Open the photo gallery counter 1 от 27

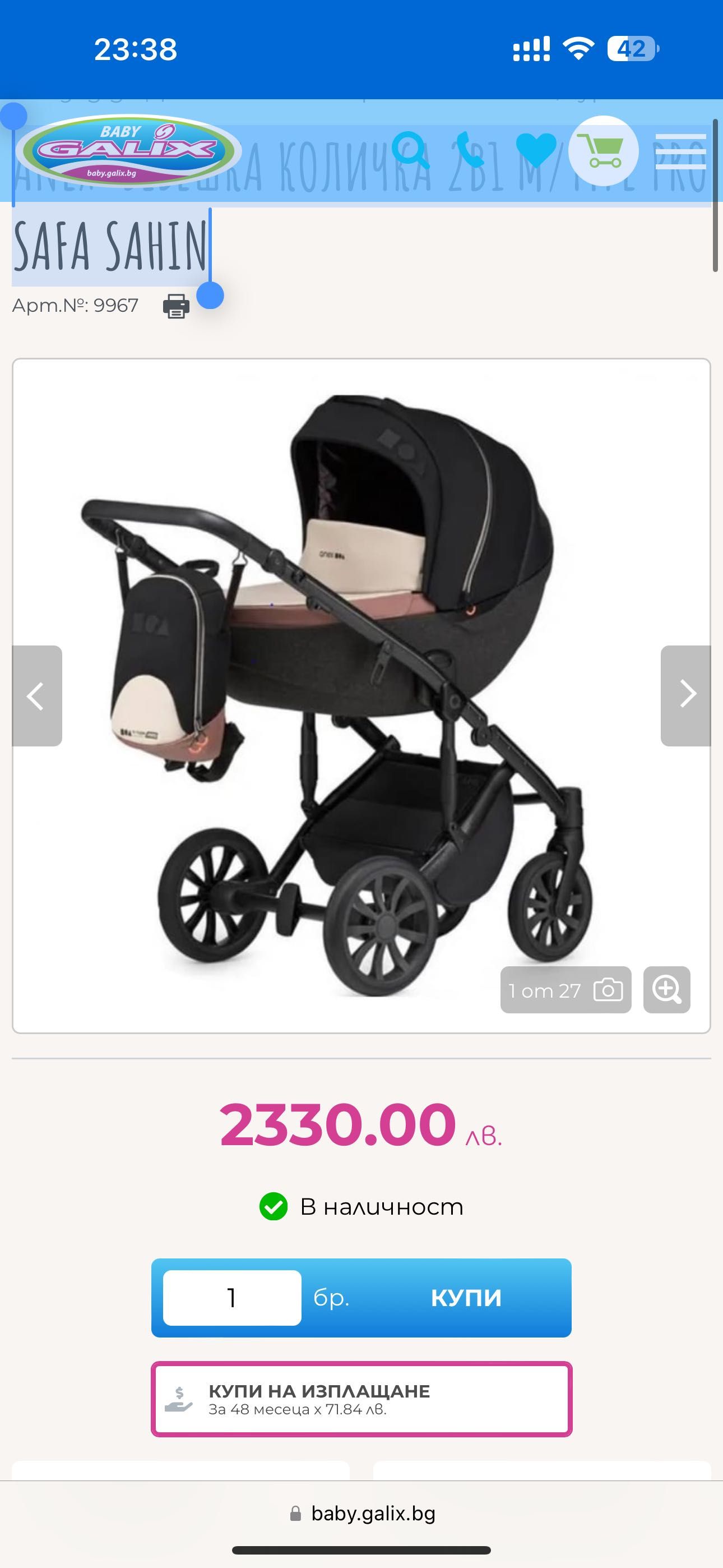[566, 990]
